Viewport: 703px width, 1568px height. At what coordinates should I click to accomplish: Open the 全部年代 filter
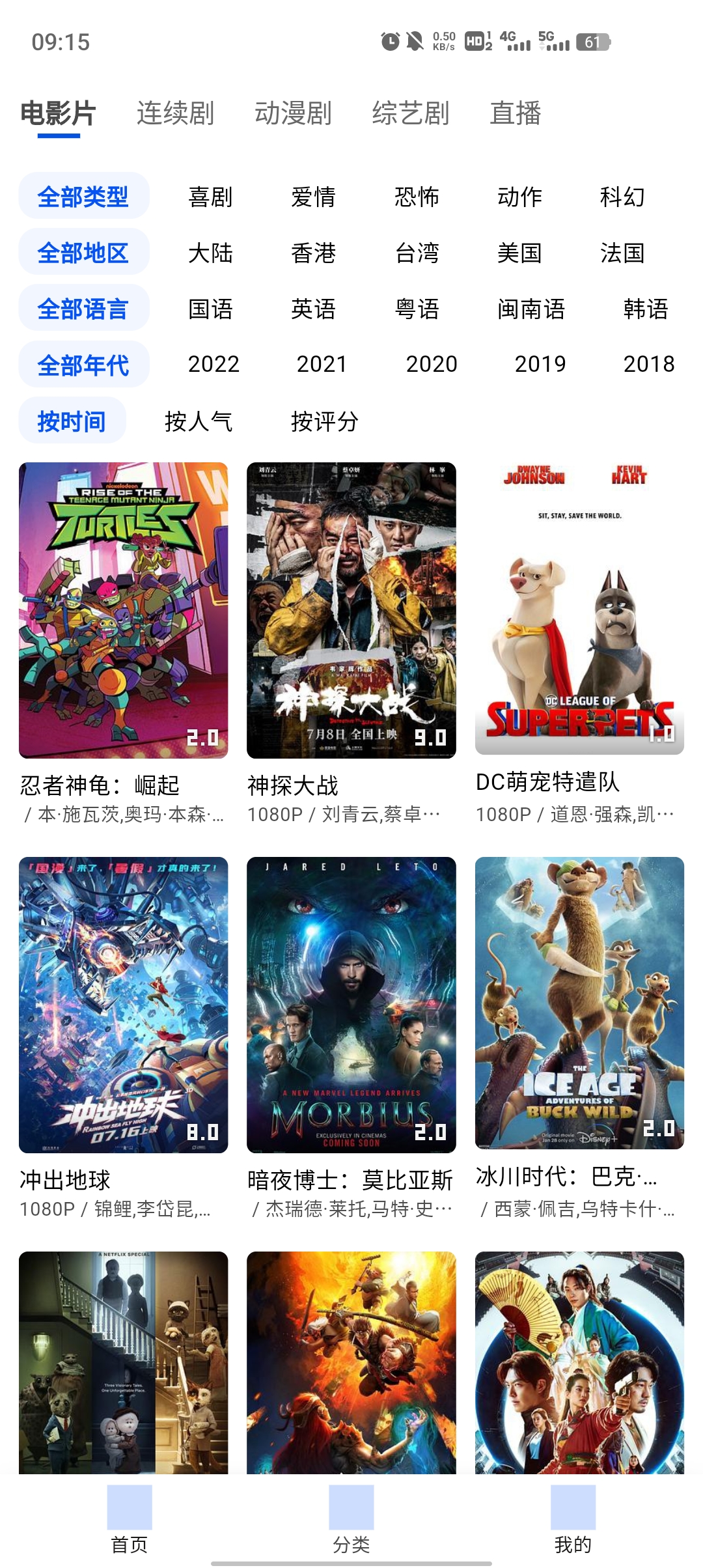(x=83, y=364)
